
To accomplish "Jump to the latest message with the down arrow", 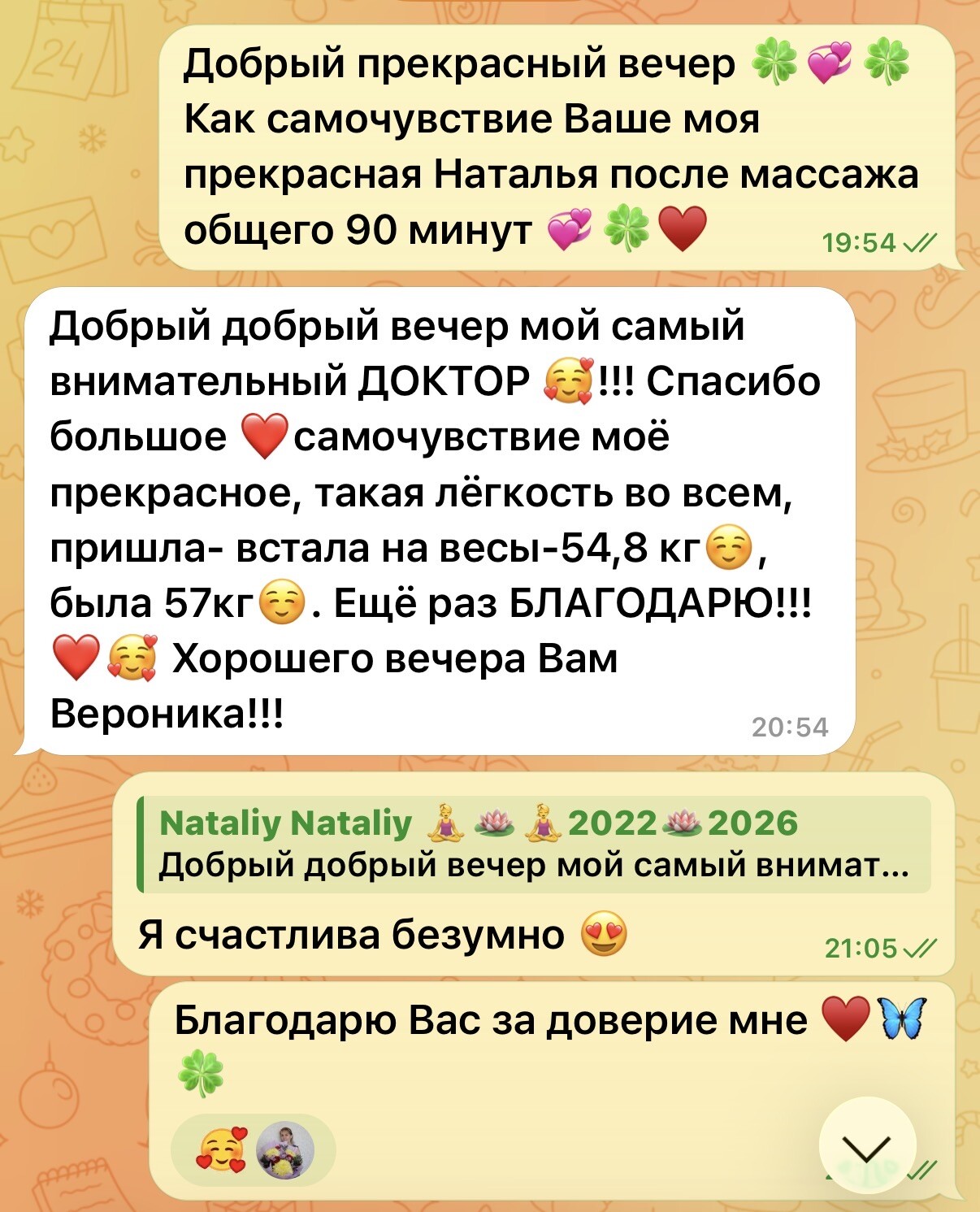I will click(867, 1146).
